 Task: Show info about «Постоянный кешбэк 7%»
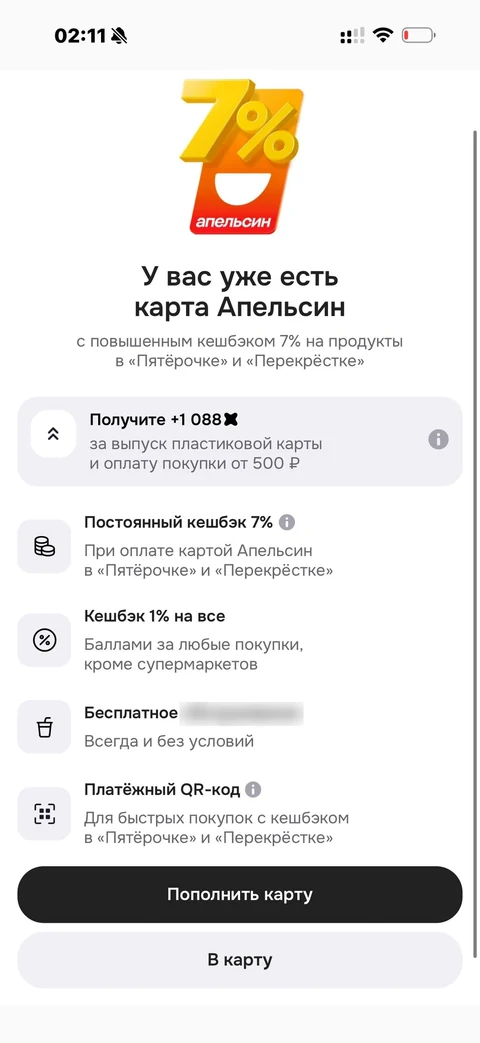click(x=287, y=522)
